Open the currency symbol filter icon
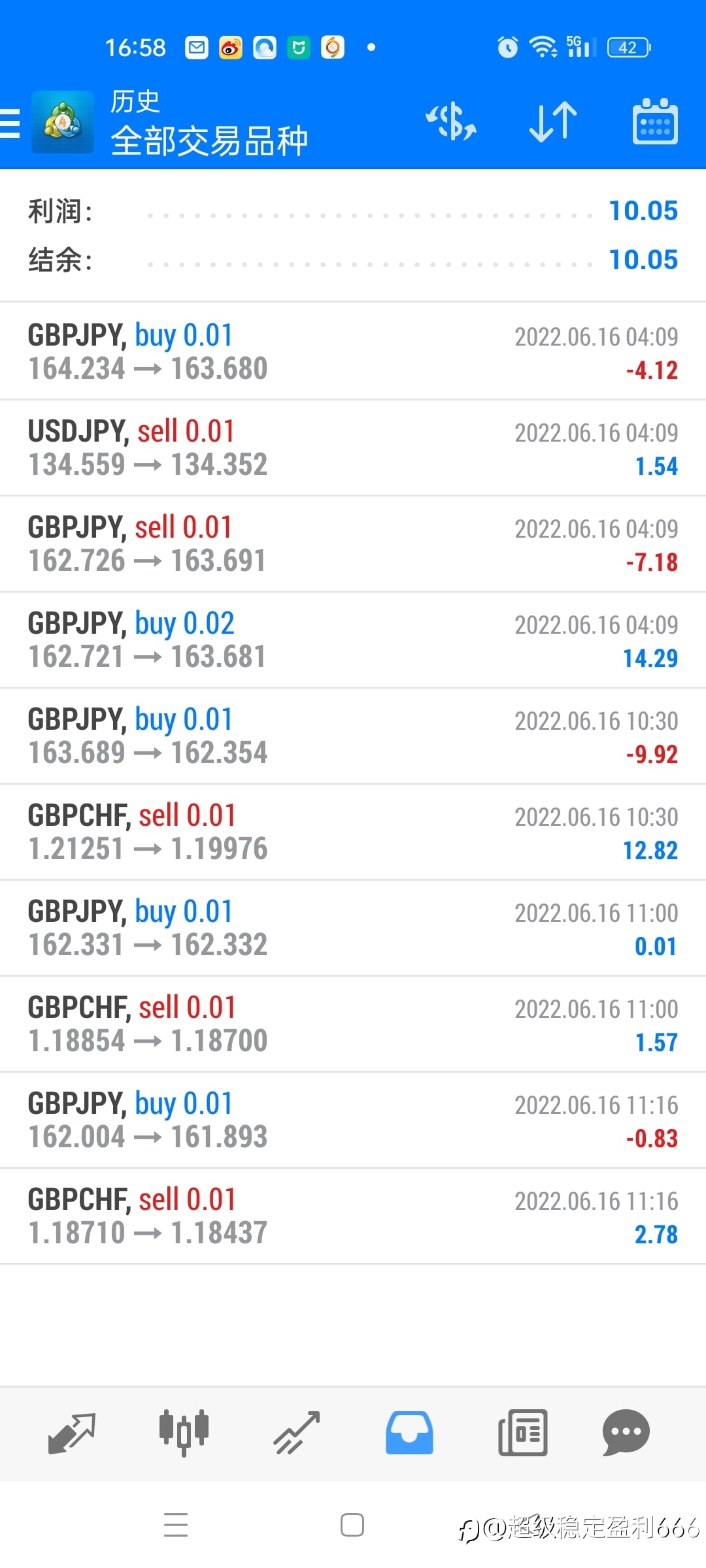Screen dimensions: 706x1568 pos(451,122)
